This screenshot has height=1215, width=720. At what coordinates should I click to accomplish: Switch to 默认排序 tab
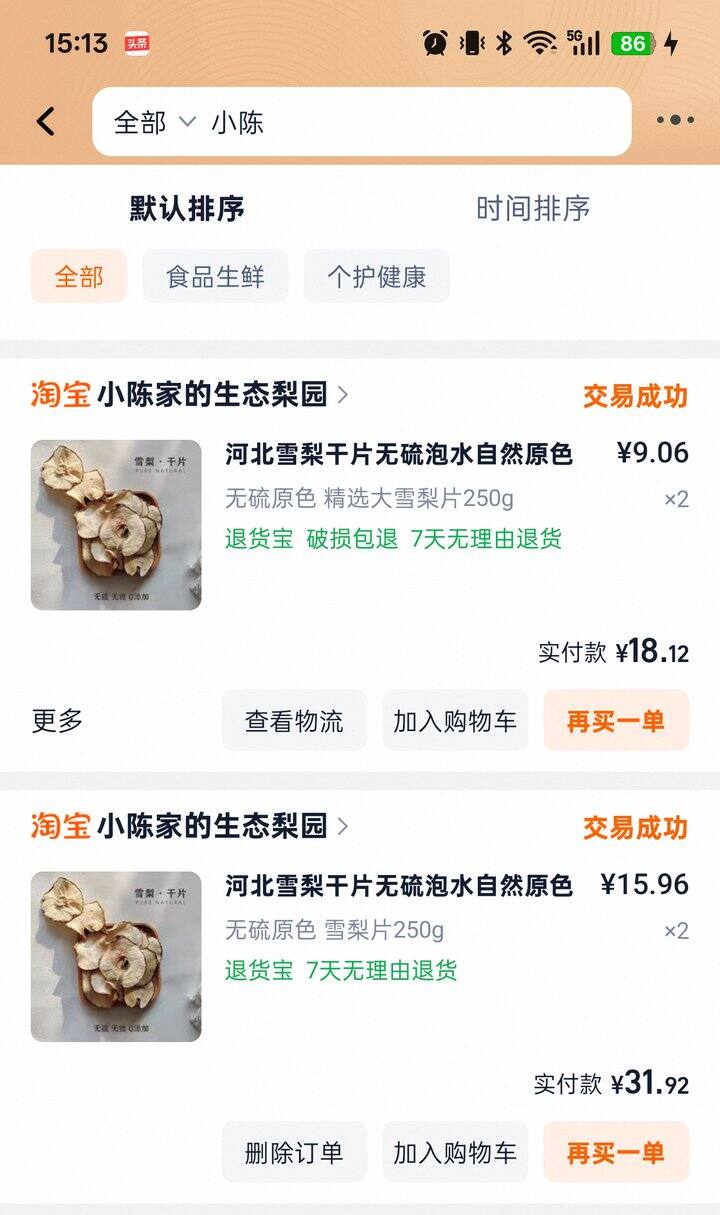tap(187, 208)
